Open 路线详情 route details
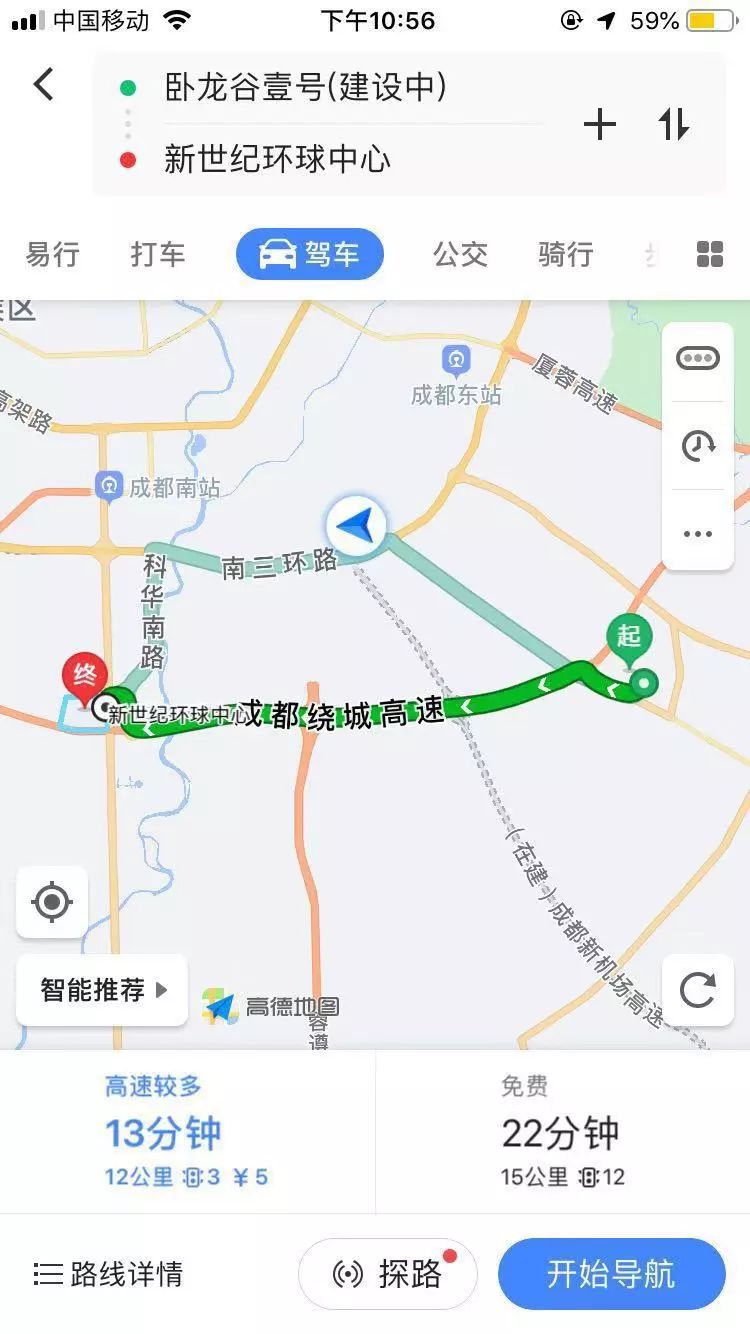750x1334 pixels. point(103,1274)
